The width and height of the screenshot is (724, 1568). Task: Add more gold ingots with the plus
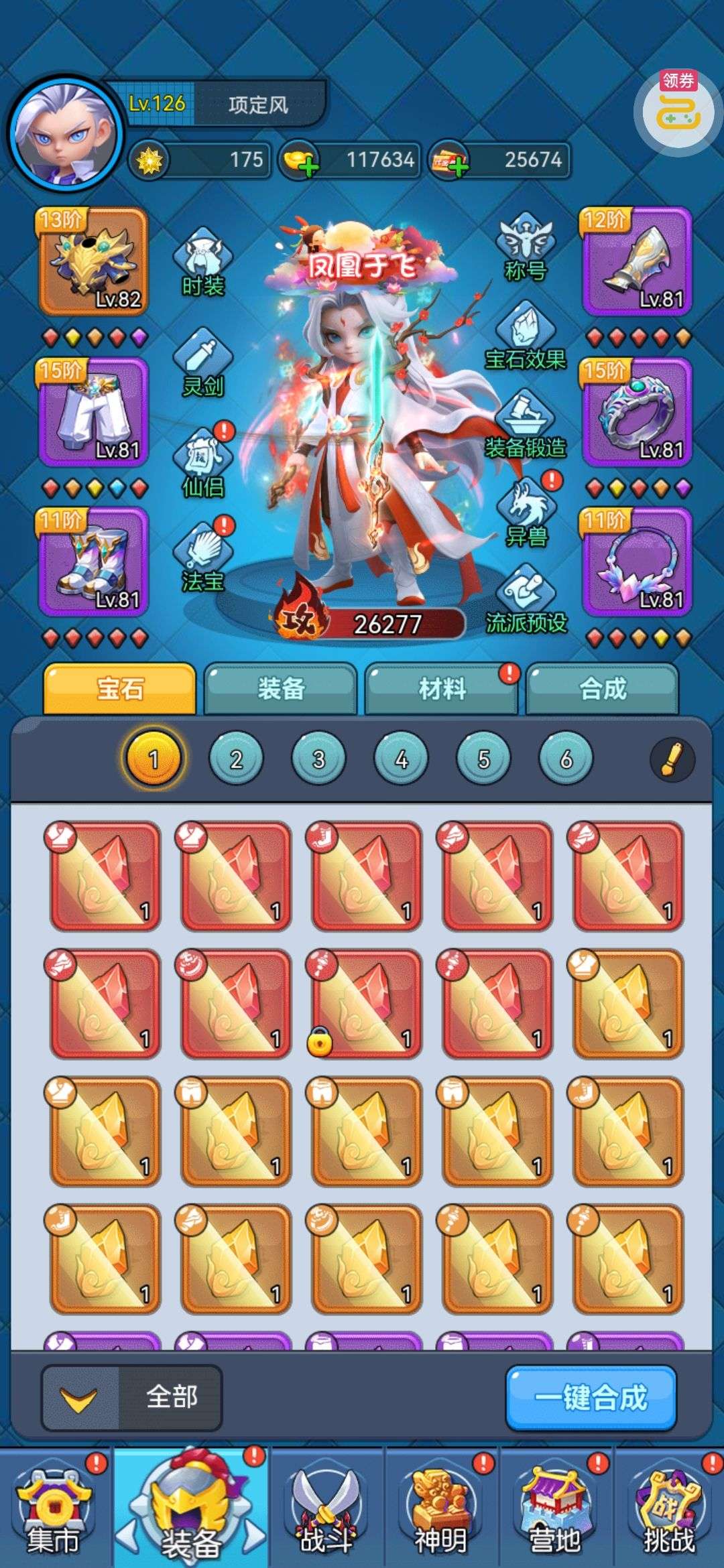coord(308,166)
